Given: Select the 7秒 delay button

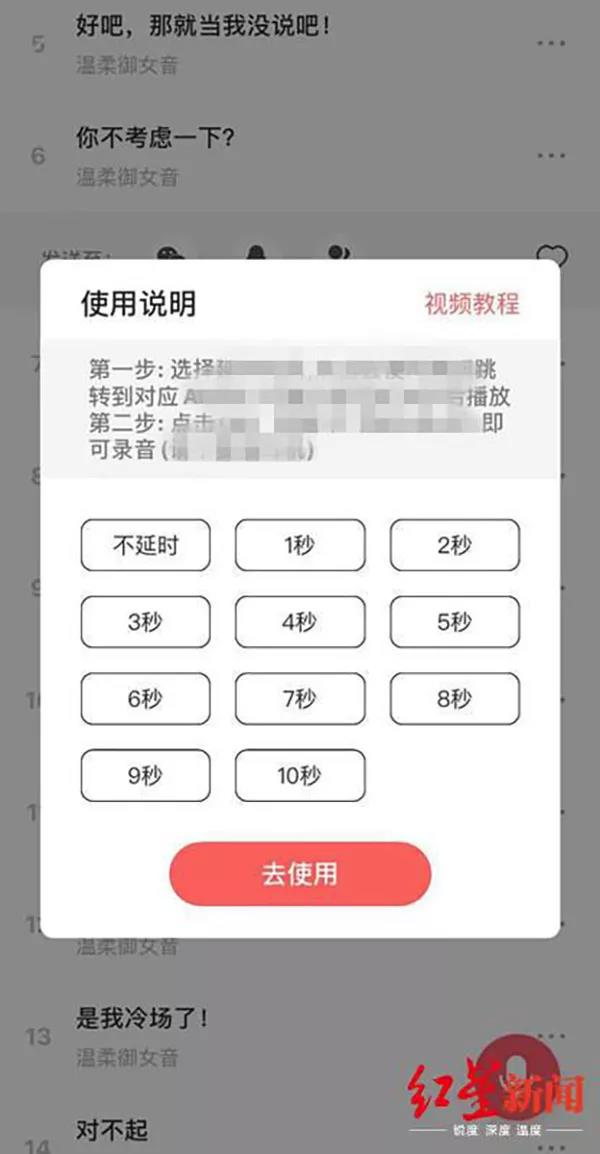Looking at the screenshot, I should click(x=300, y=699).
